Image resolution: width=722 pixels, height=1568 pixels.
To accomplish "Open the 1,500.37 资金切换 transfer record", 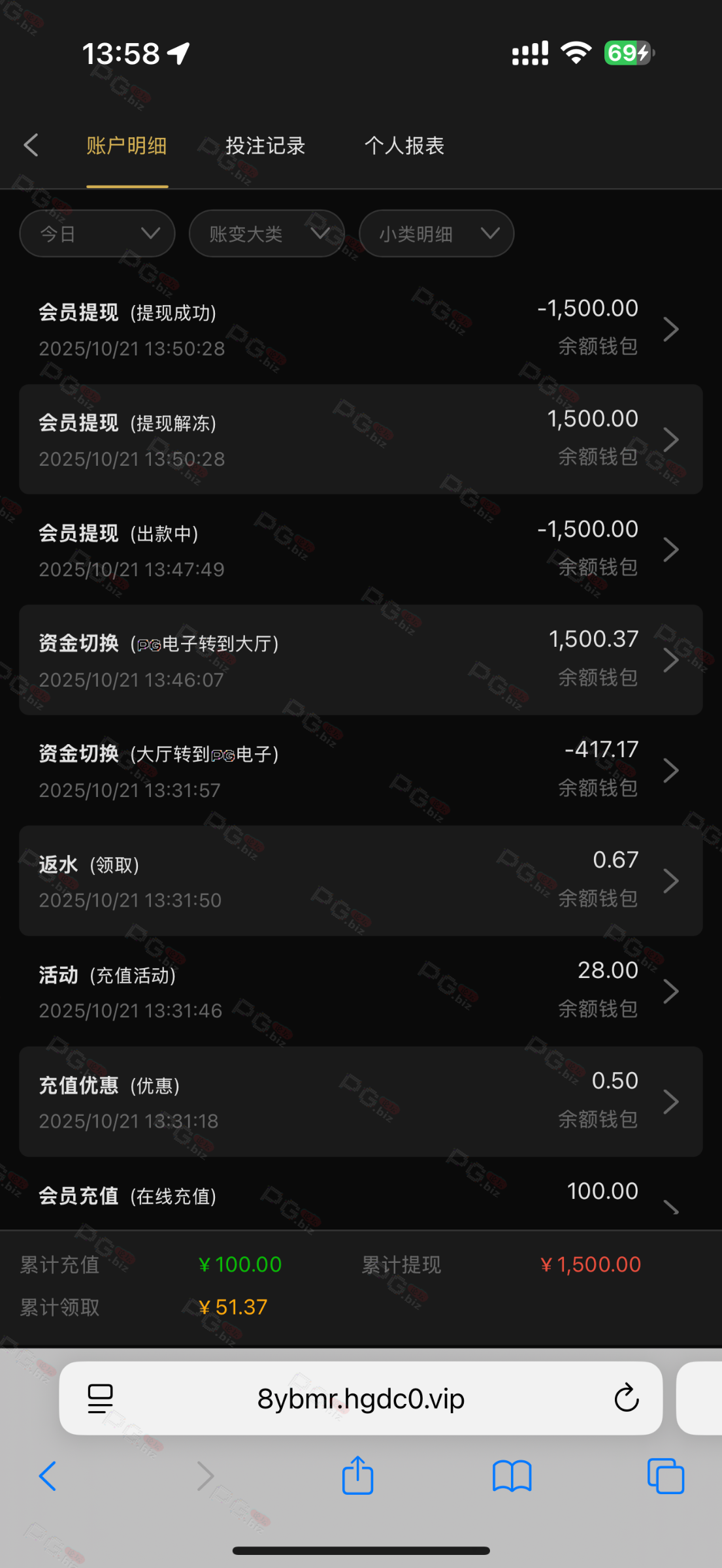I will tap(361, 660).
